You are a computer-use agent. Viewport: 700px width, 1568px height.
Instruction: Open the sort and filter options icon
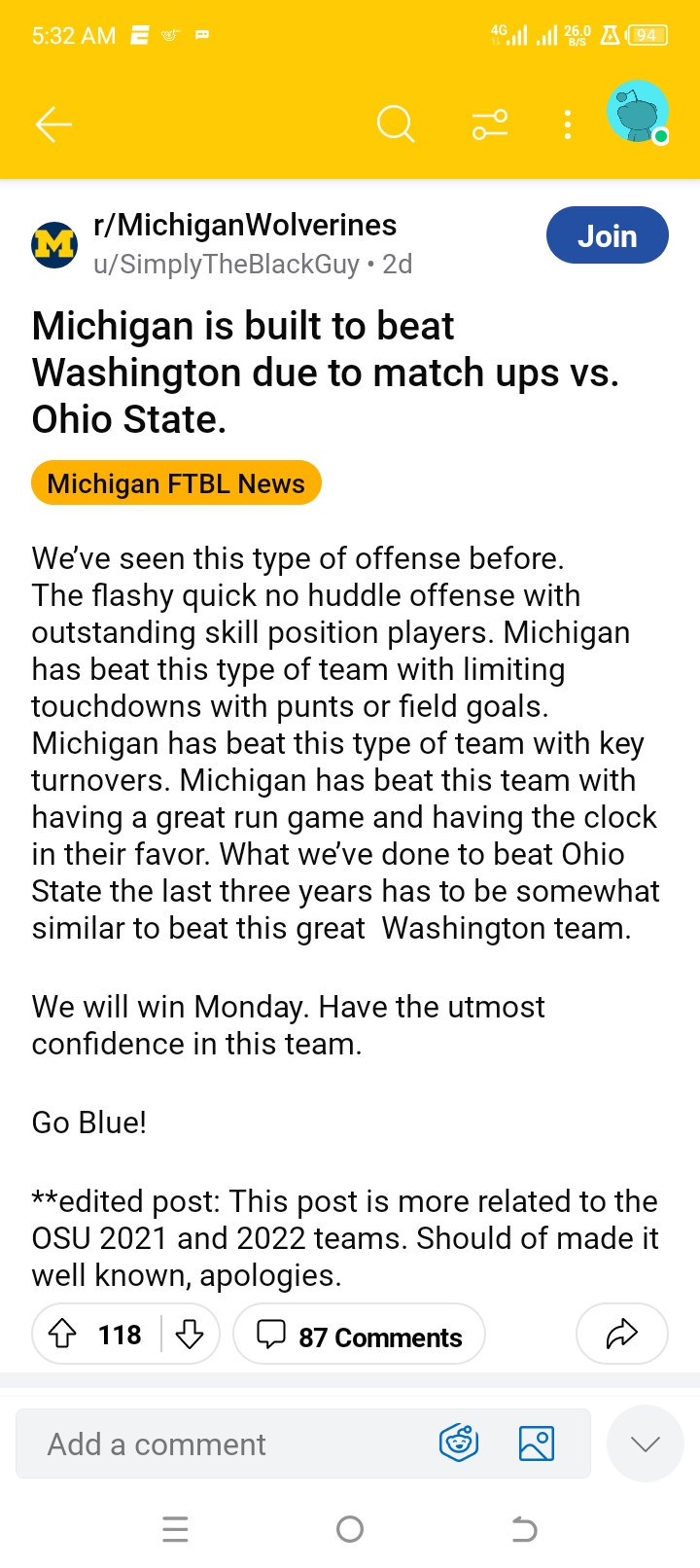click(x=490, y=124)
